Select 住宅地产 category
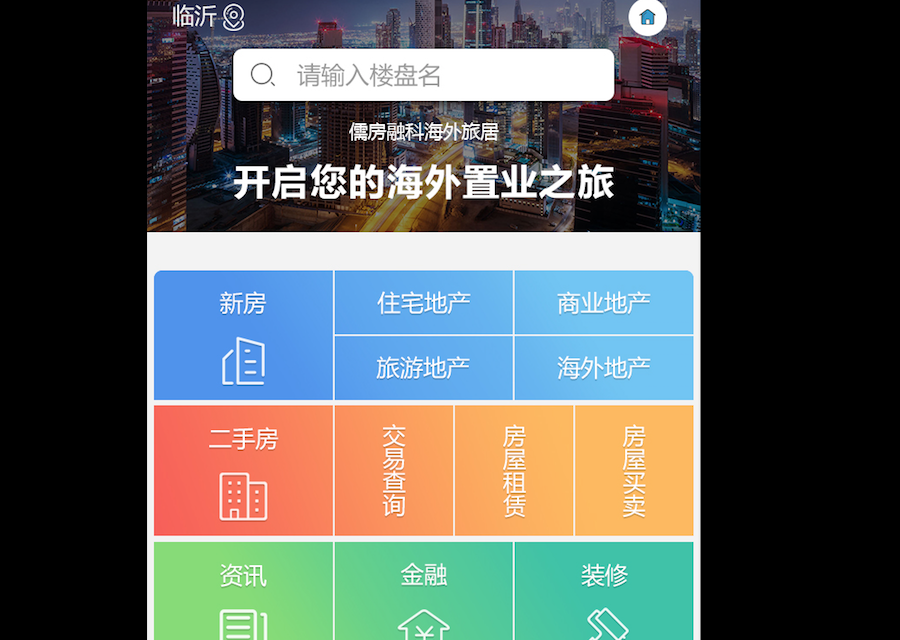Image resolution: width=900 pixels, height=640 pixels. (423, 303)
